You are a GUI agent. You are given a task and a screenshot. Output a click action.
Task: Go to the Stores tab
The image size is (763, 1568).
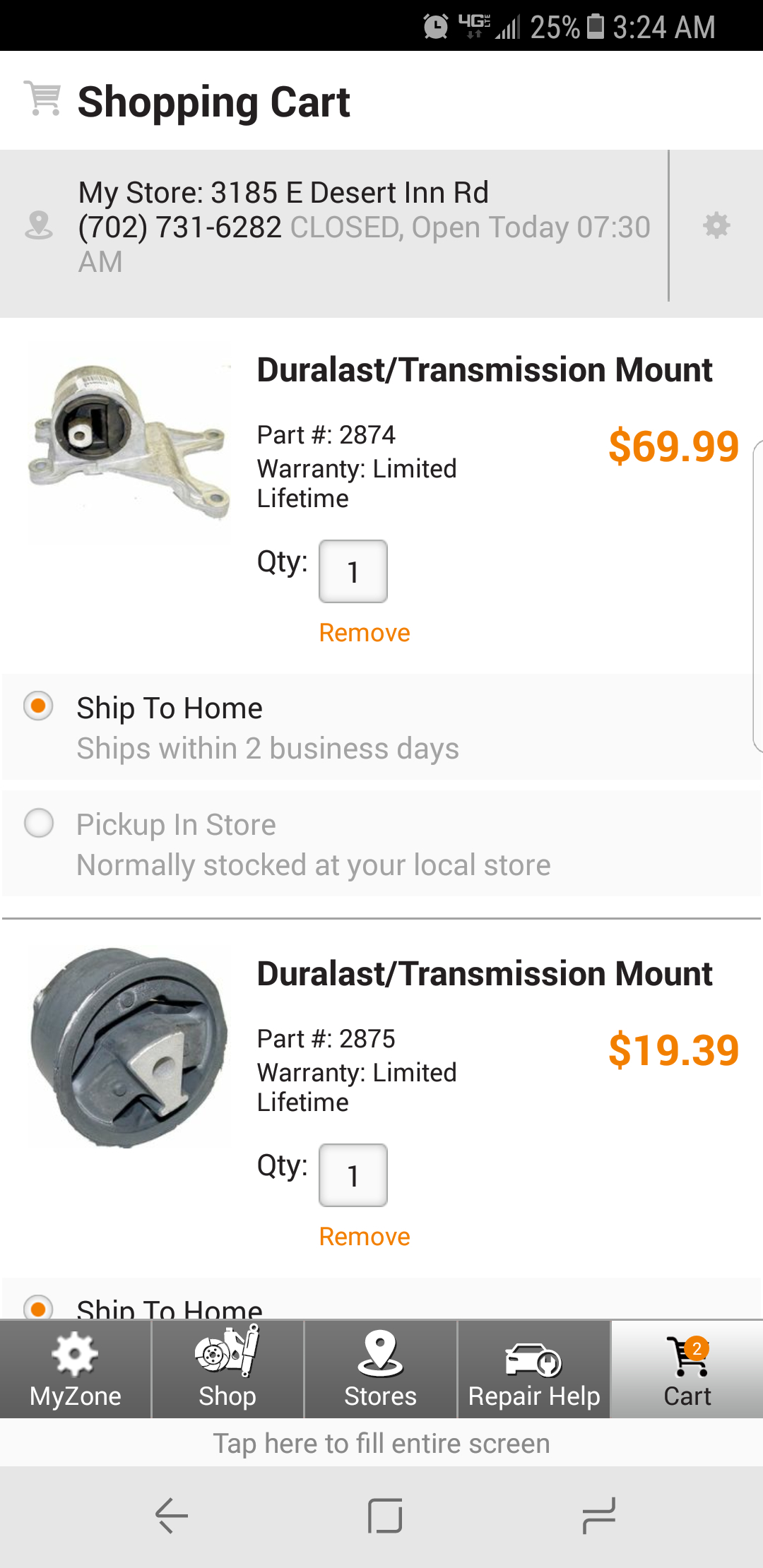point(380,1370)
